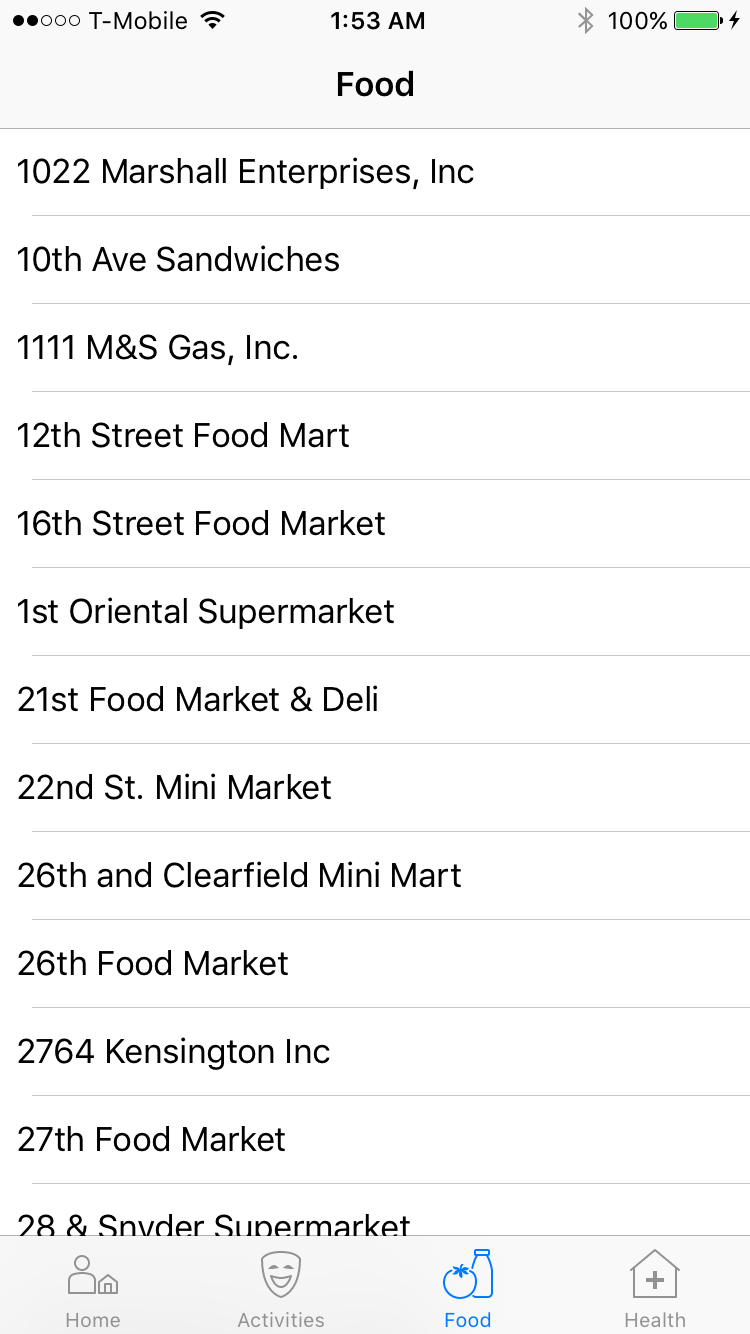
Task: Go to the Health tab
Action: point(655,1288)
